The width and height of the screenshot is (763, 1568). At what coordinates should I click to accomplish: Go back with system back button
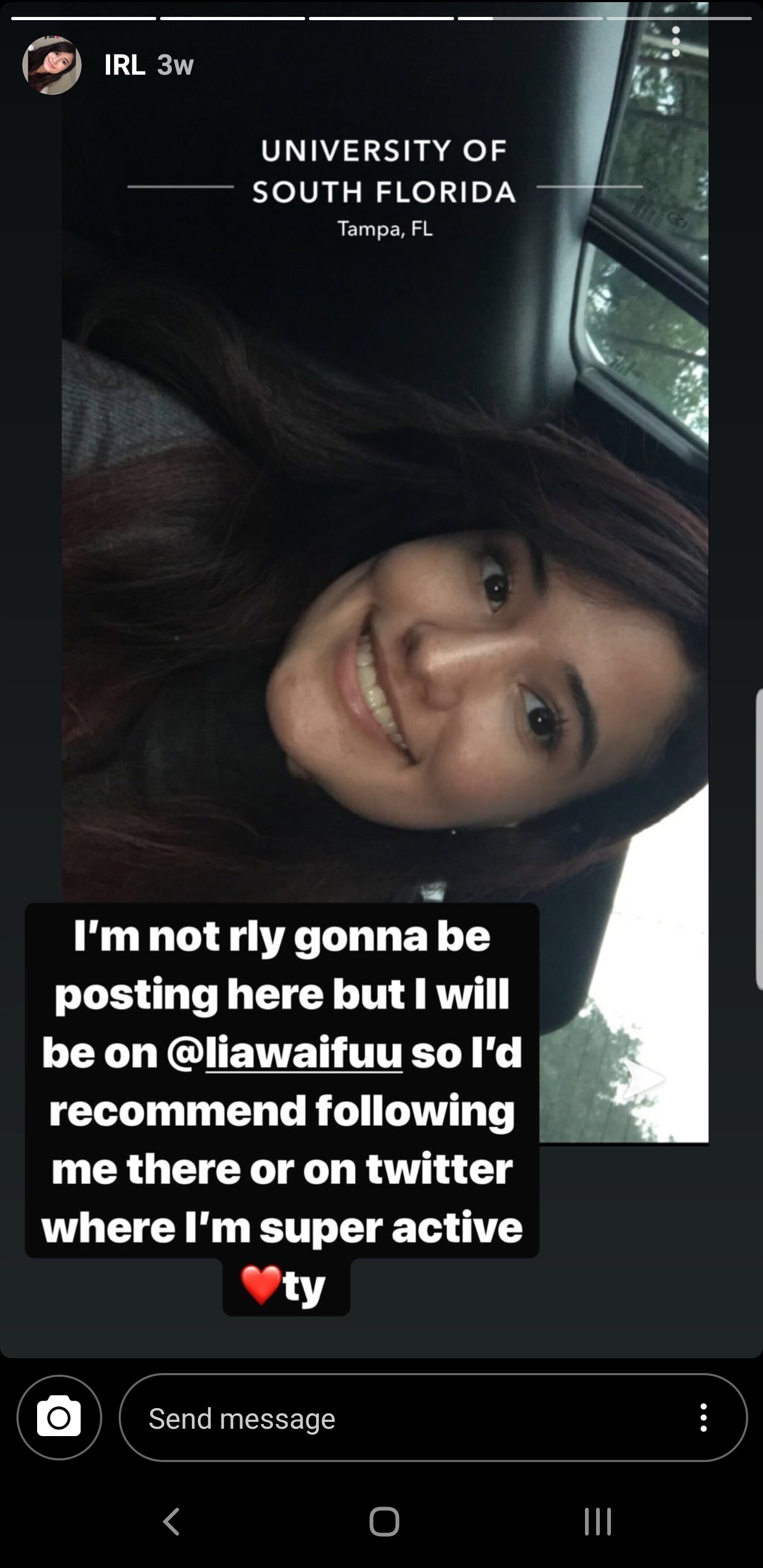pyautogui.click(x=172, y=1522)
